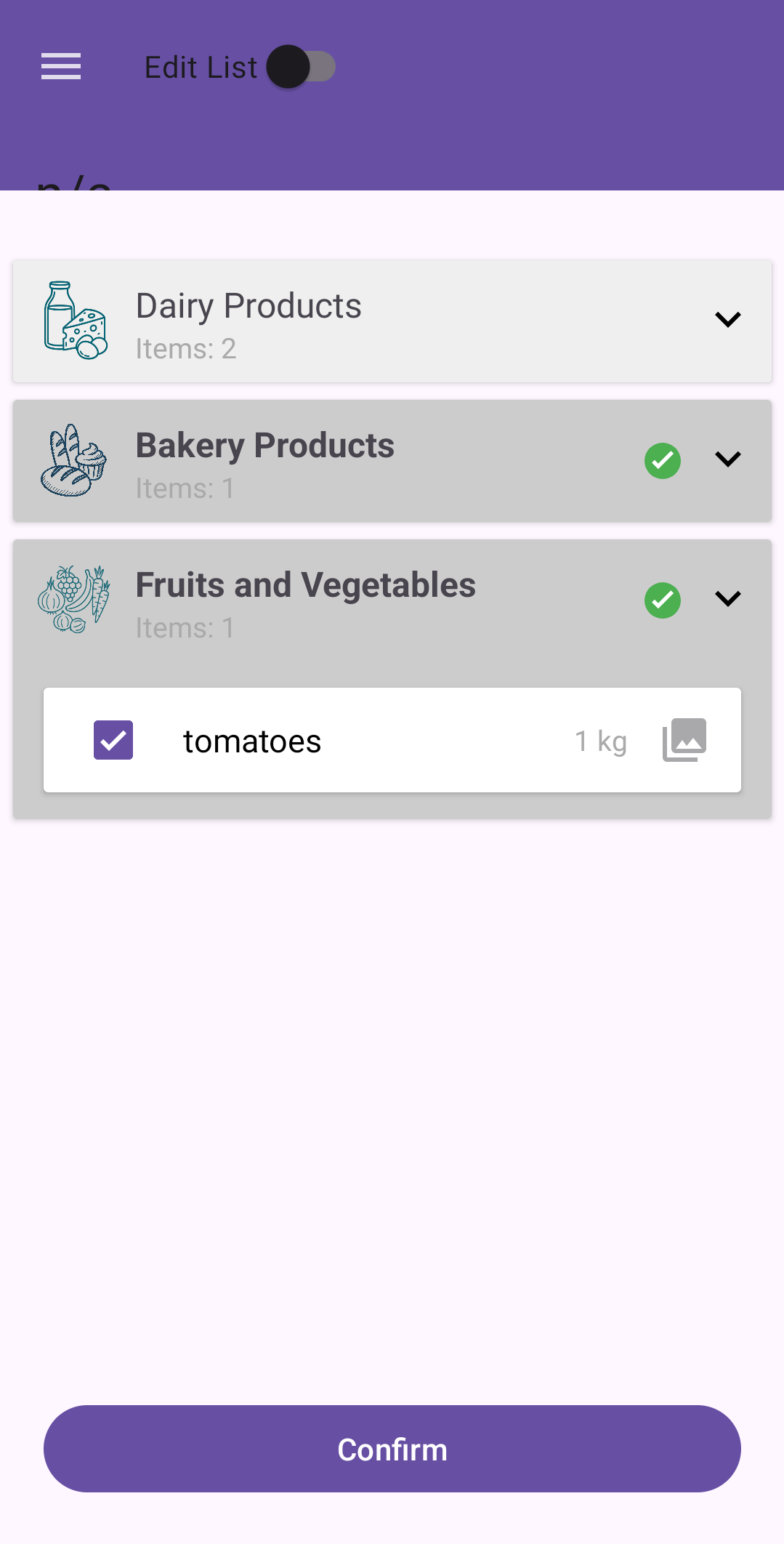Select the Dairy Products category header

(x=392, y=320)
